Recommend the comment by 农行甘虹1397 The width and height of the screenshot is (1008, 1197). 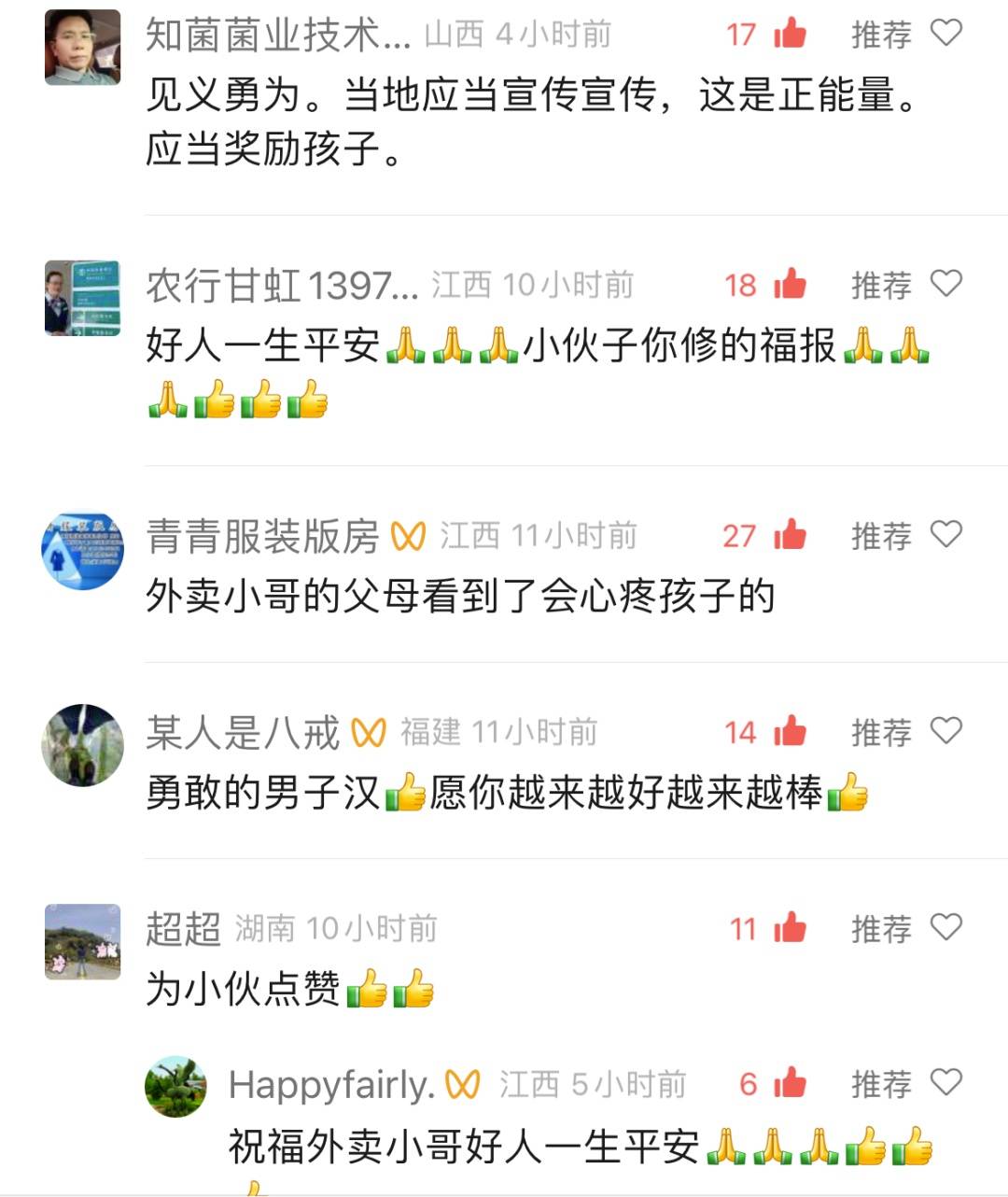tap(905, 284)
